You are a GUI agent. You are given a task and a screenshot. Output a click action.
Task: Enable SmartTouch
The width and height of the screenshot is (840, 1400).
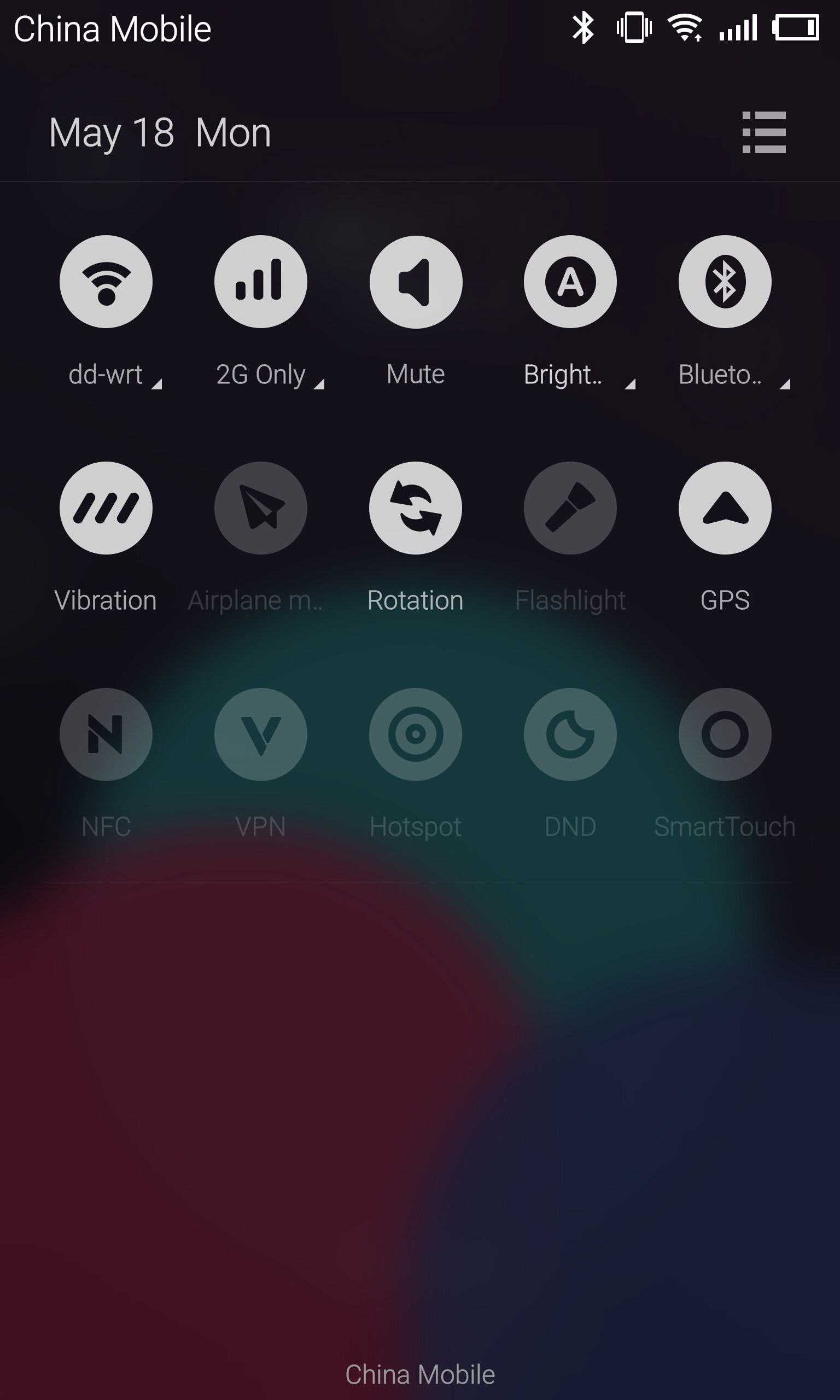point(725,734)
